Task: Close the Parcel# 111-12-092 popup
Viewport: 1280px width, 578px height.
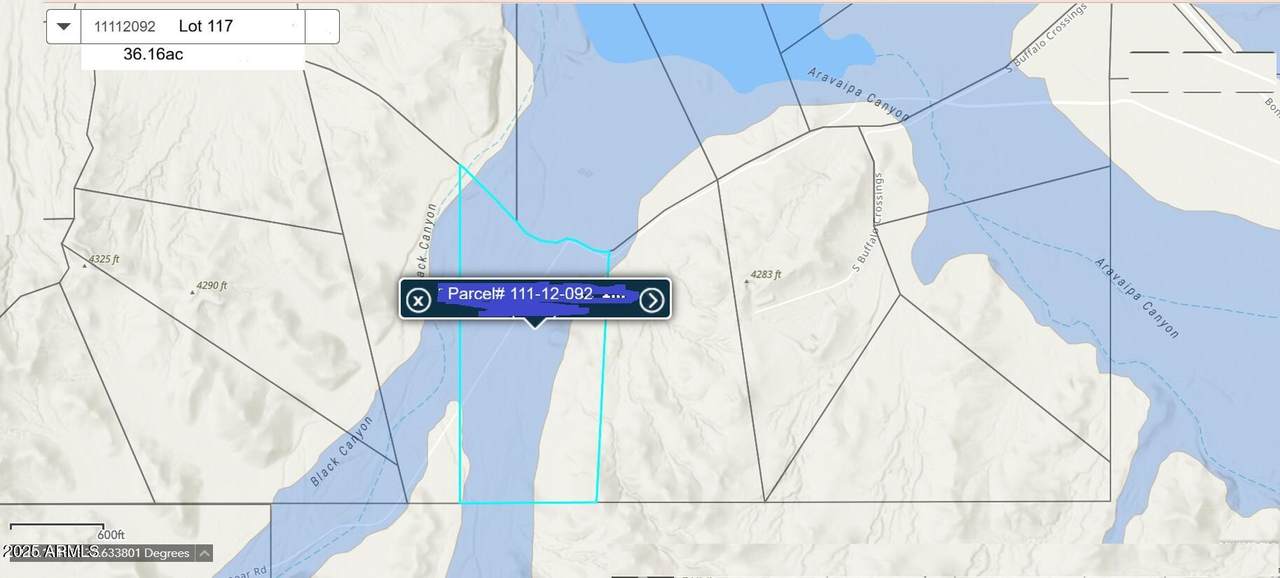Action: (418, 300)
